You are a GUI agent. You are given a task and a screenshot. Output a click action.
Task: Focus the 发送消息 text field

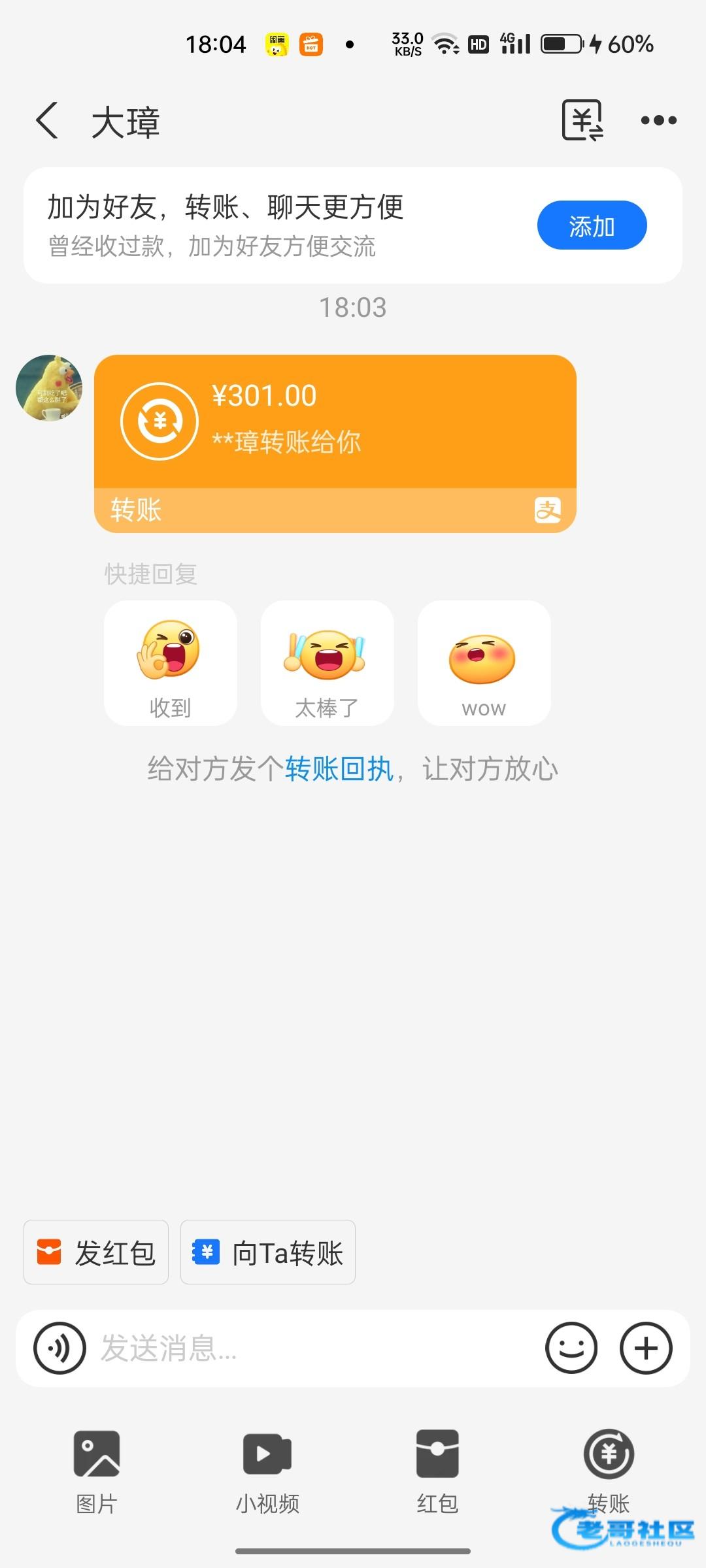(314, 1348)
